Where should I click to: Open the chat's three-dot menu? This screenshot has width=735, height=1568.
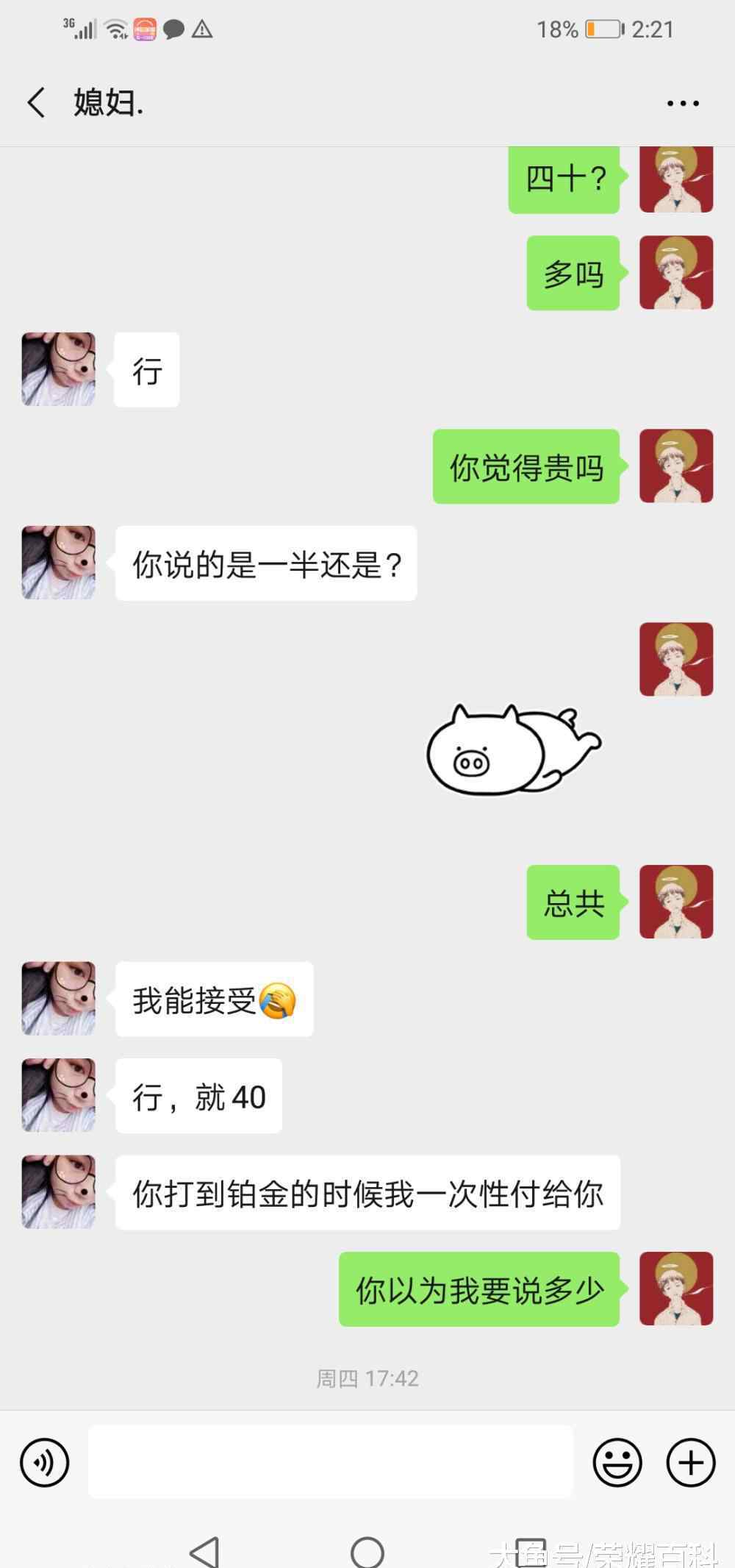(x=683, y=104)
